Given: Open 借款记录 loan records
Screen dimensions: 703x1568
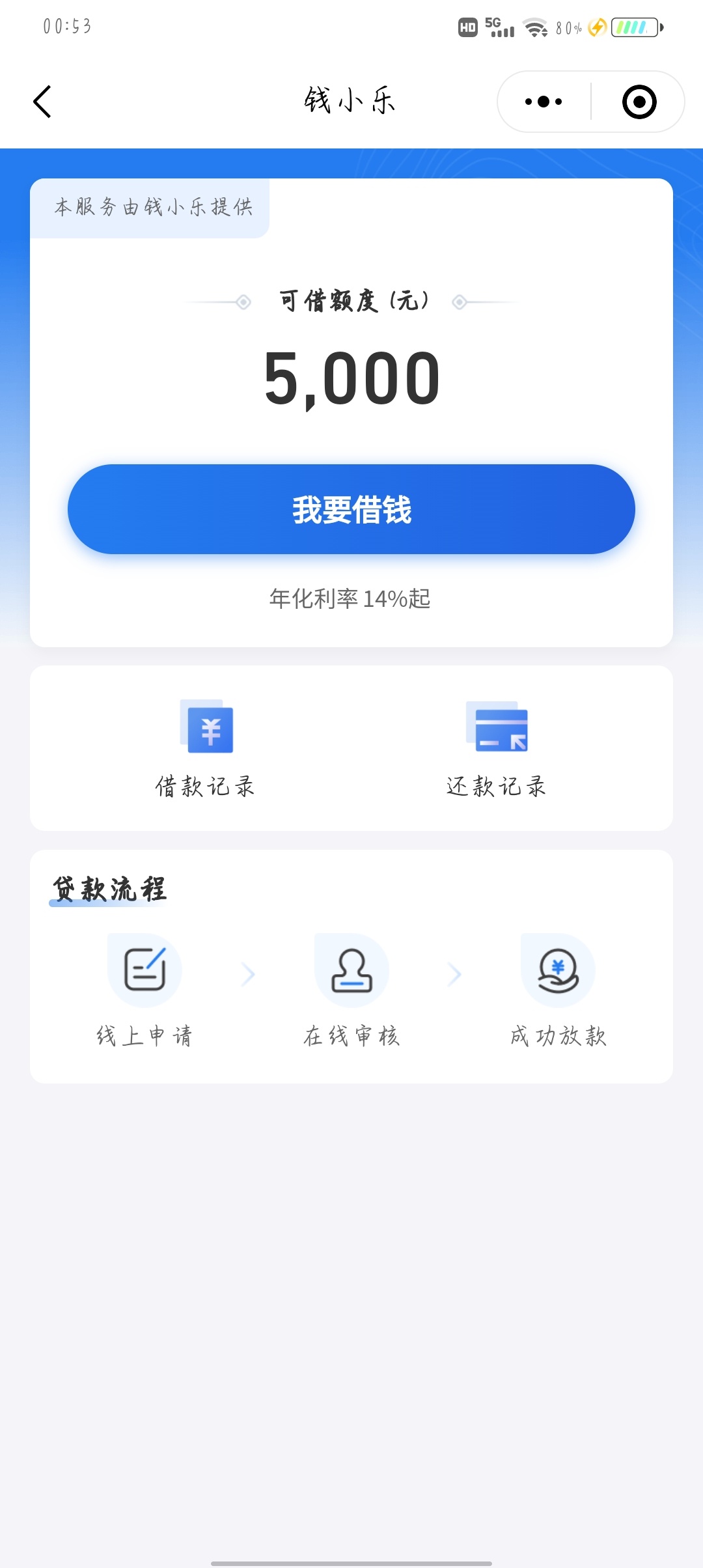Looking at the screenshot, I should coord(206,749).
